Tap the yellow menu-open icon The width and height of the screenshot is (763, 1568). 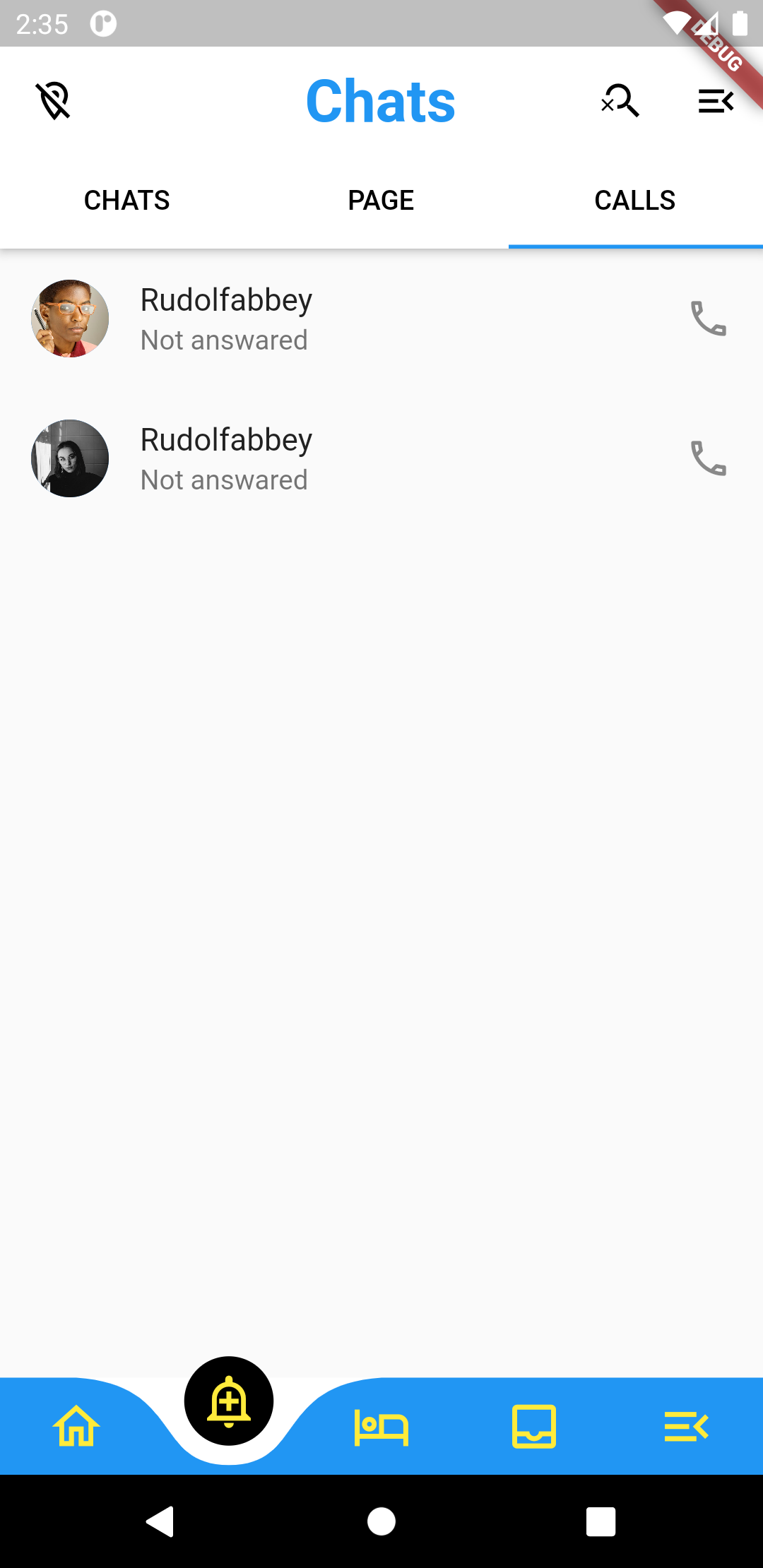687,1427
